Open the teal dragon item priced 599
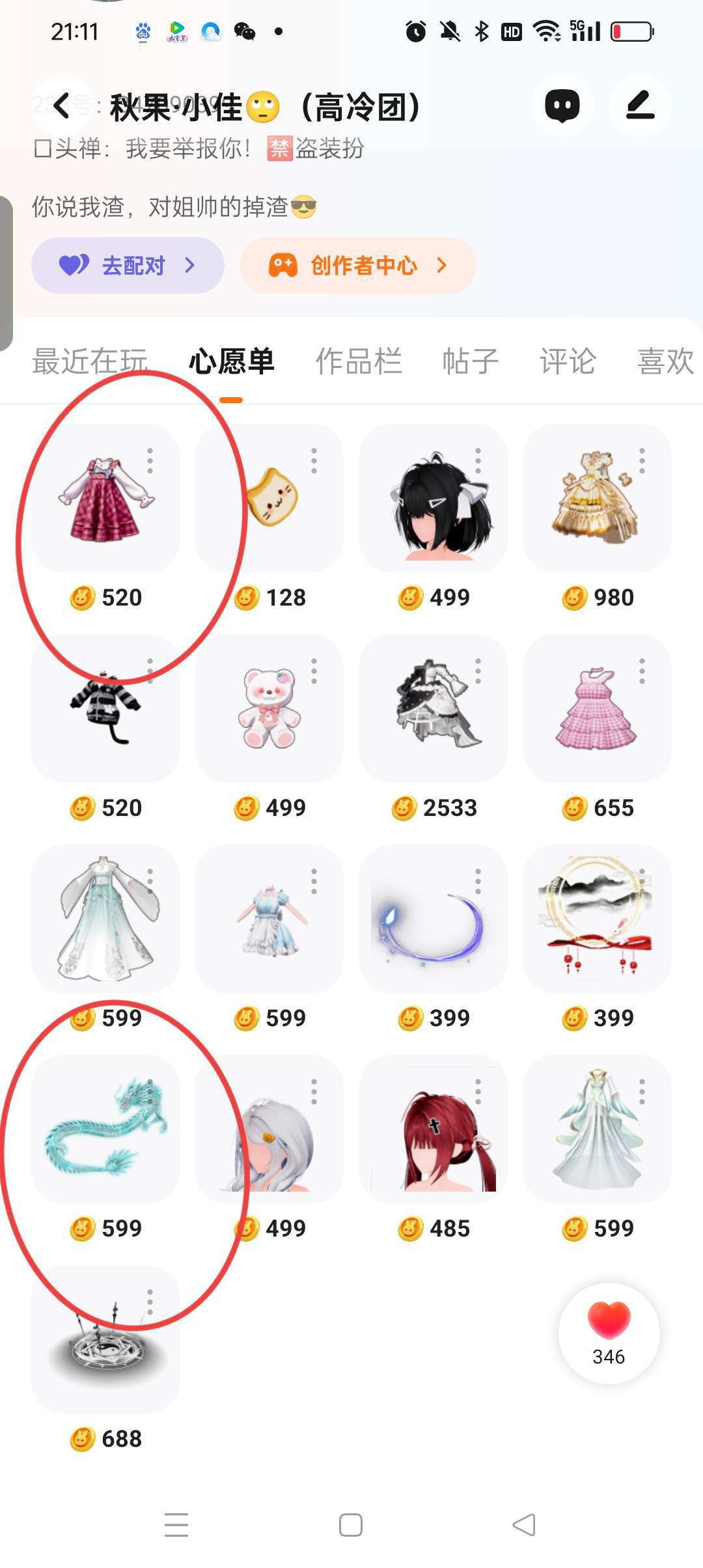This screenshot has height=1568, width=703. tap(105, 1129)
